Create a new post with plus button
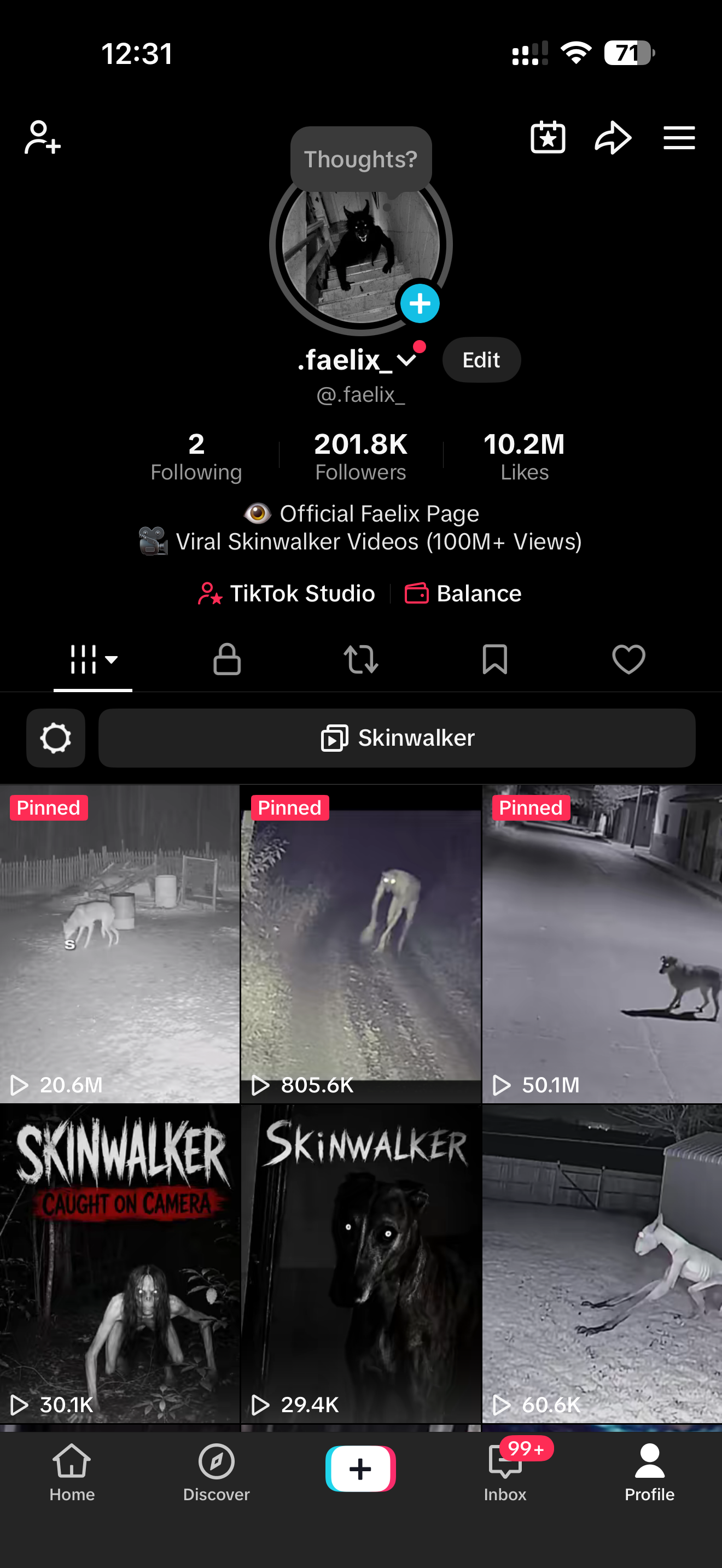This screenshot has height=1568, width=722. coord(360,1468)
